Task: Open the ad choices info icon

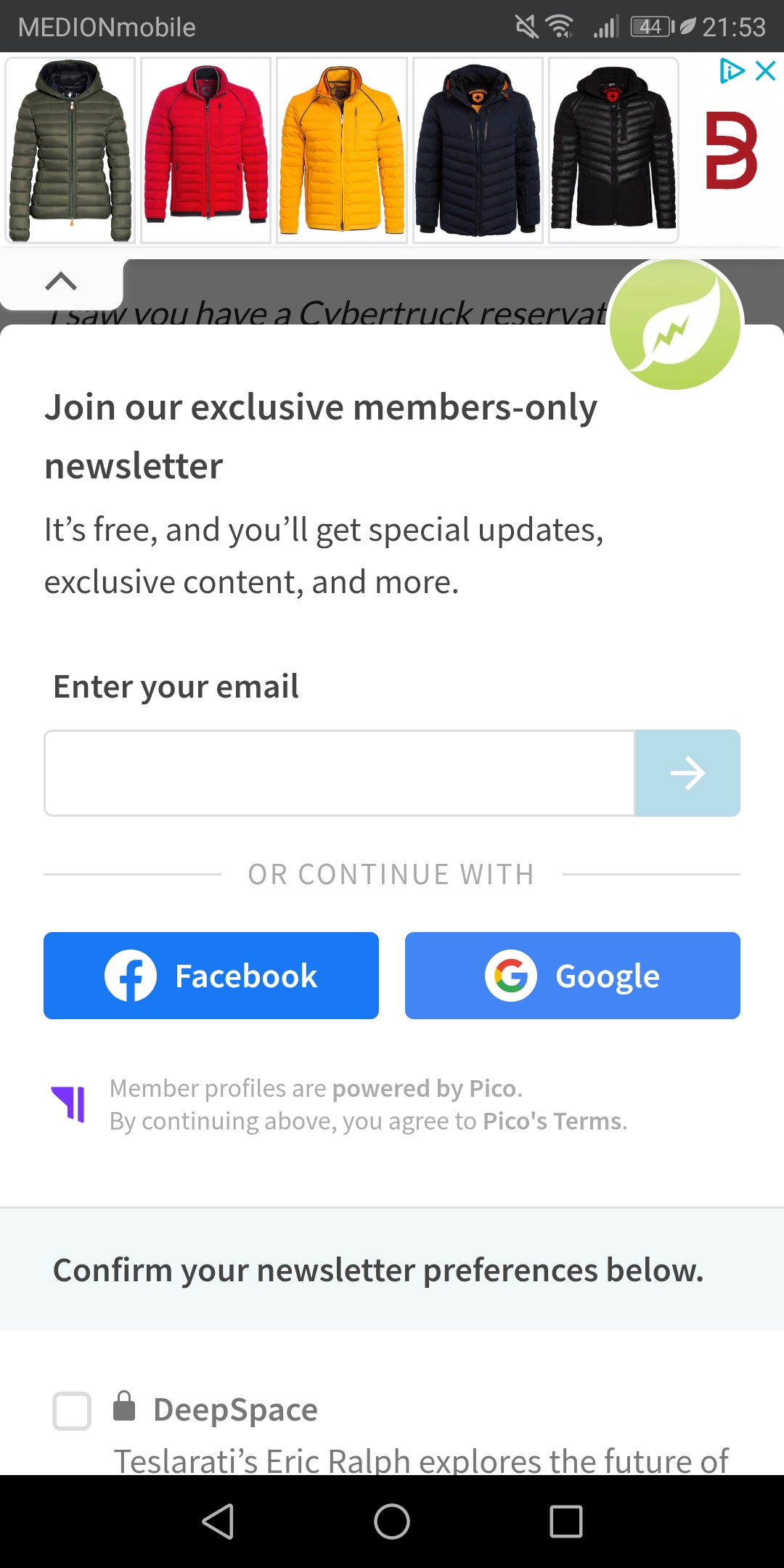Action: 732,71
